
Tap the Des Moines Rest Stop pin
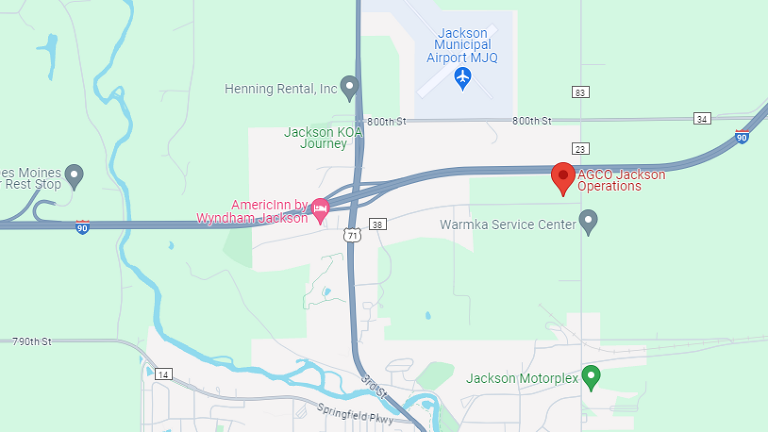pyautogui.click(x=74, y=175)
